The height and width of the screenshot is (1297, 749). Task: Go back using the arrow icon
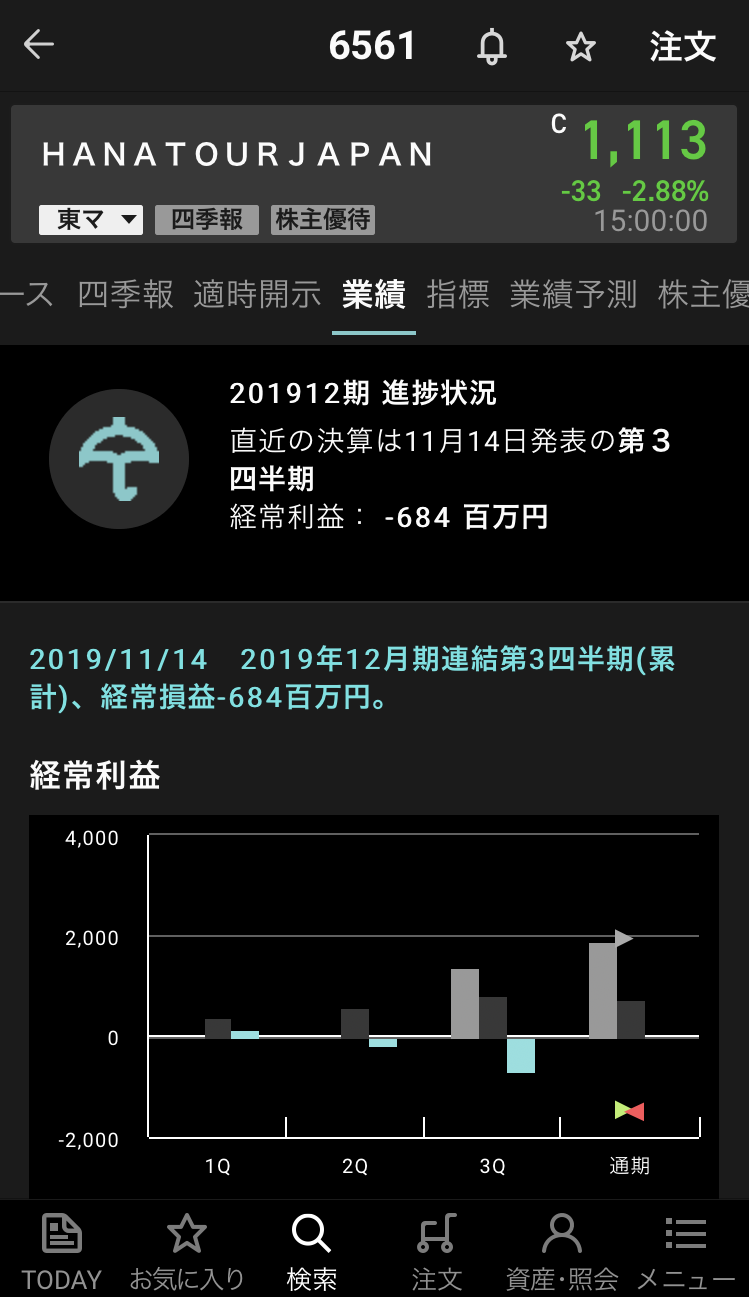[x=39, y=45]
